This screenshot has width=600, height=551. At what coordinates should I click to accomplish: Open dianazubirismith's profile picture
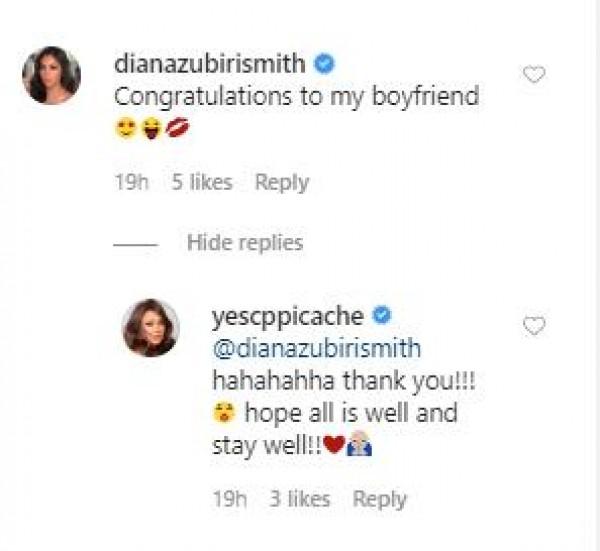[x=51, y=75]
